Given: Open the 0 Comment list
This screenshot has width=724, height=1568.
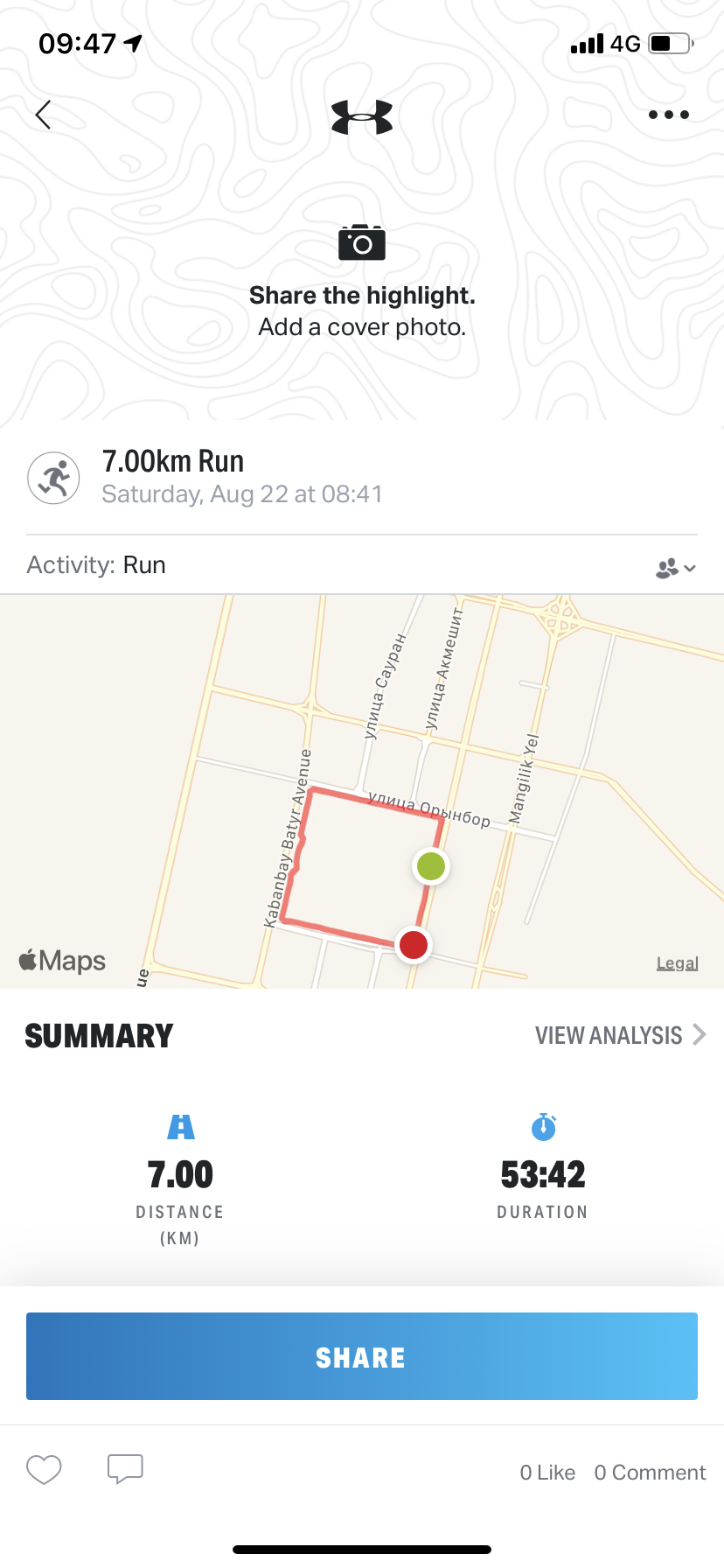Looking at the screenshot, I should pos(650,1473).
